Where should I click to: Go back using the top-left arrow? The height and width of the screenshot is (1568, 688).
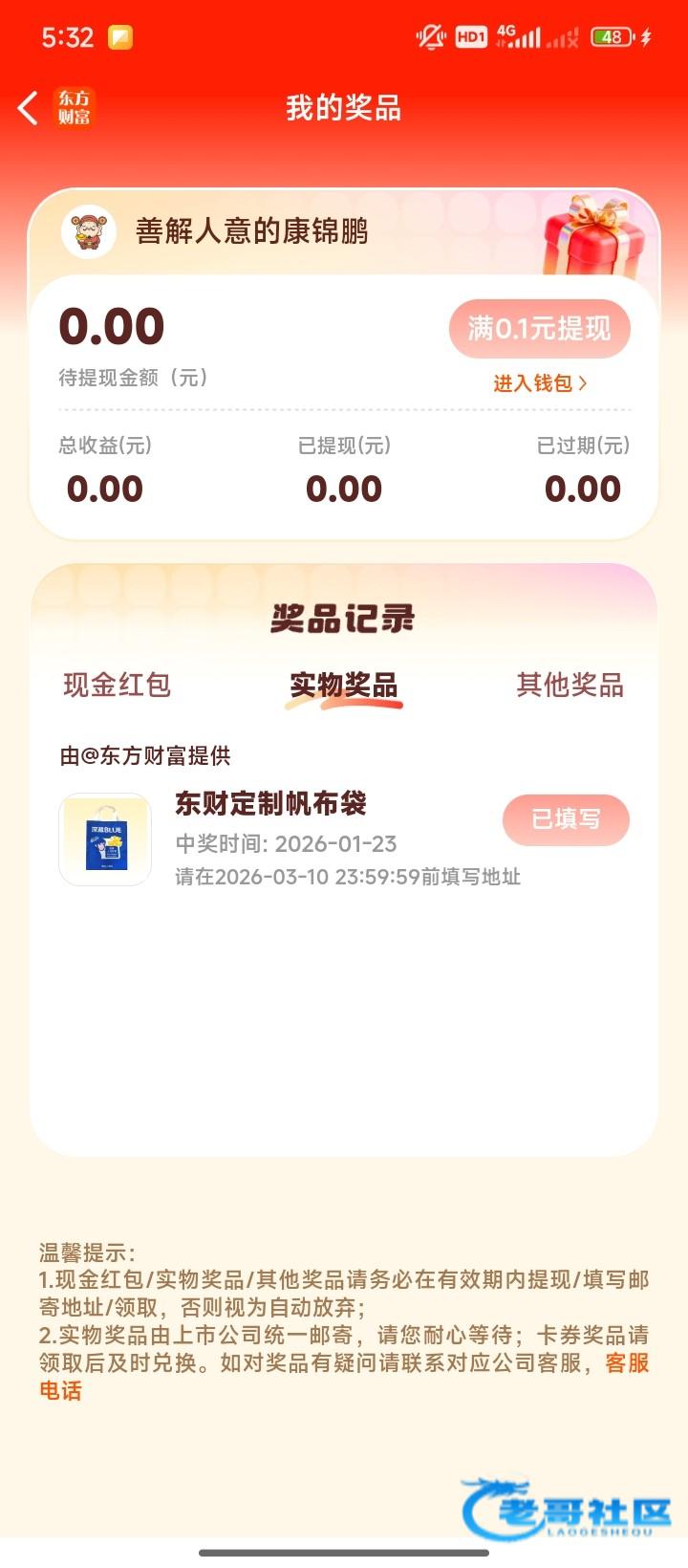pos(29,108)
